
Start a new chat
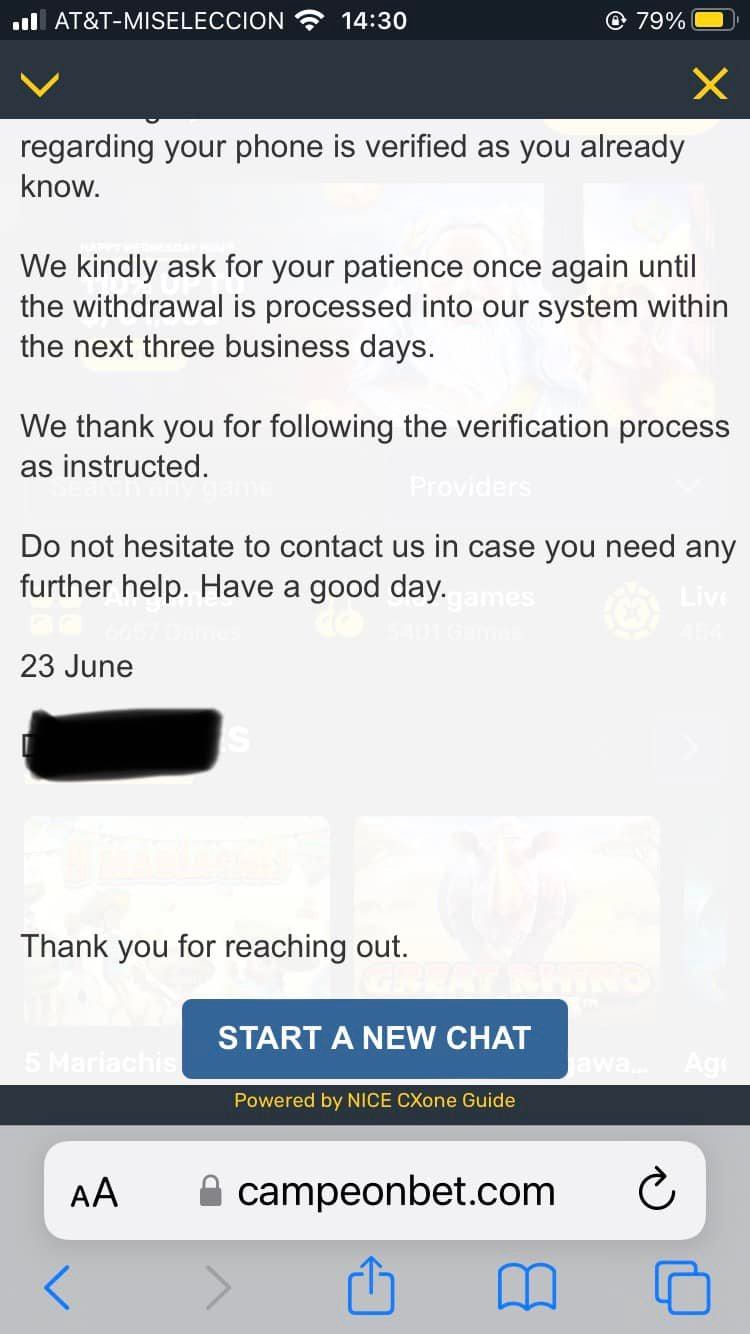tap(374, 1038)
